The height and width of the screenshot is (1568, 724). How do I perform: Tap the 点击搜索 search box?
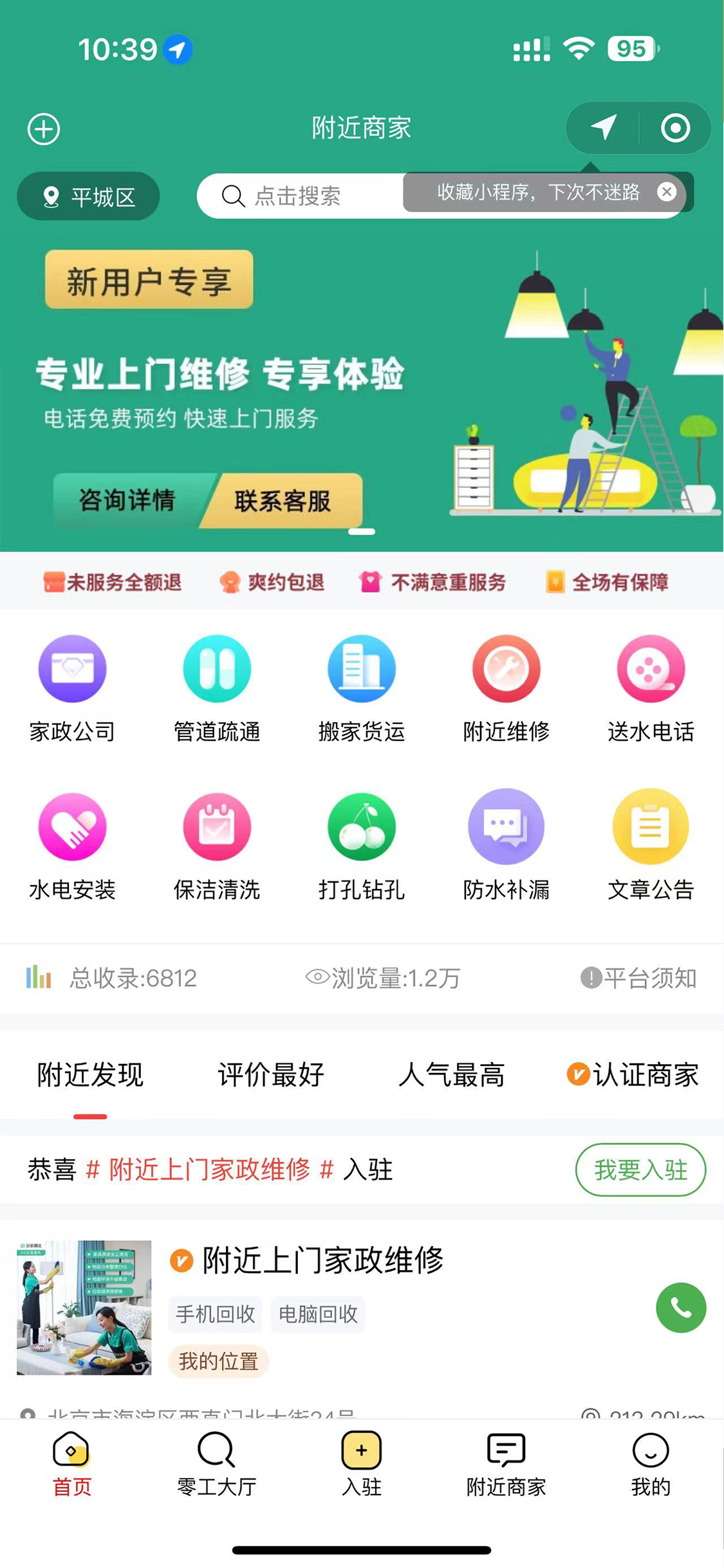click(299, 196)
